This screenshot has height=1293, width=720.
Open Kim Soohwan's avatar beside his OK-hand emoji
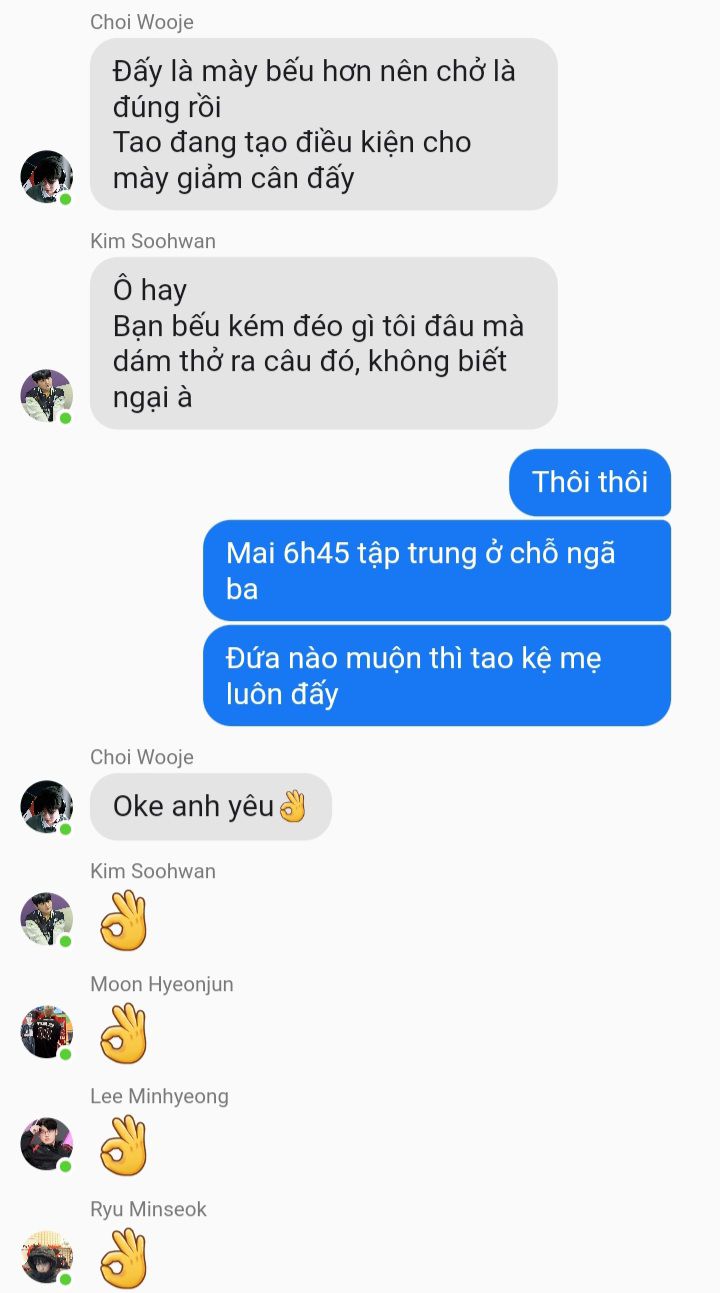[46, 919]
